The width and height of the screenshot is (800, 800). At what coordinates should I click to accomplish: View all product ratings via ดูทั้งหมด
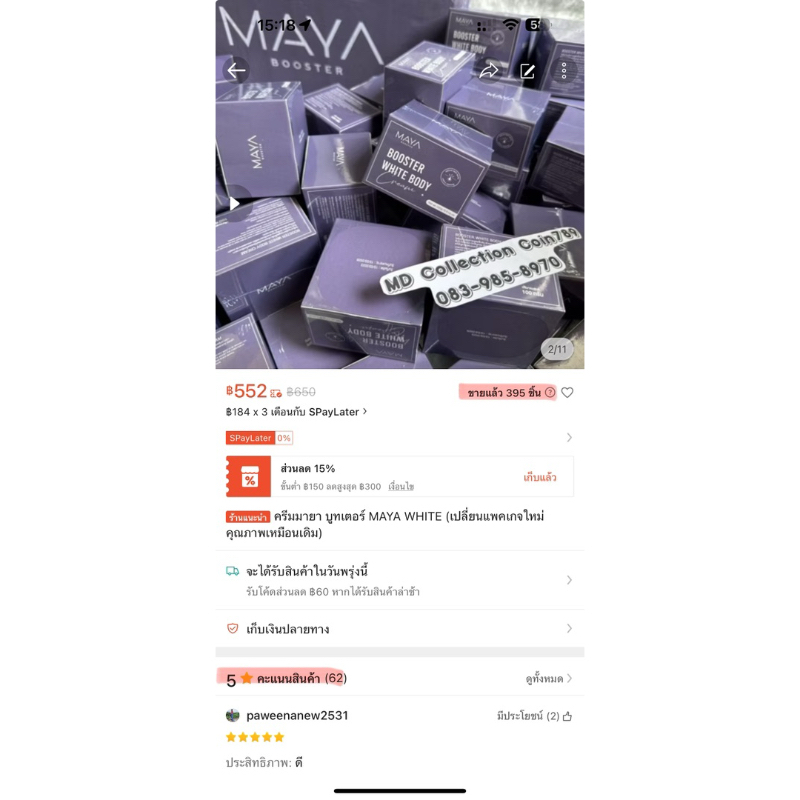click(x=549, y=679)
